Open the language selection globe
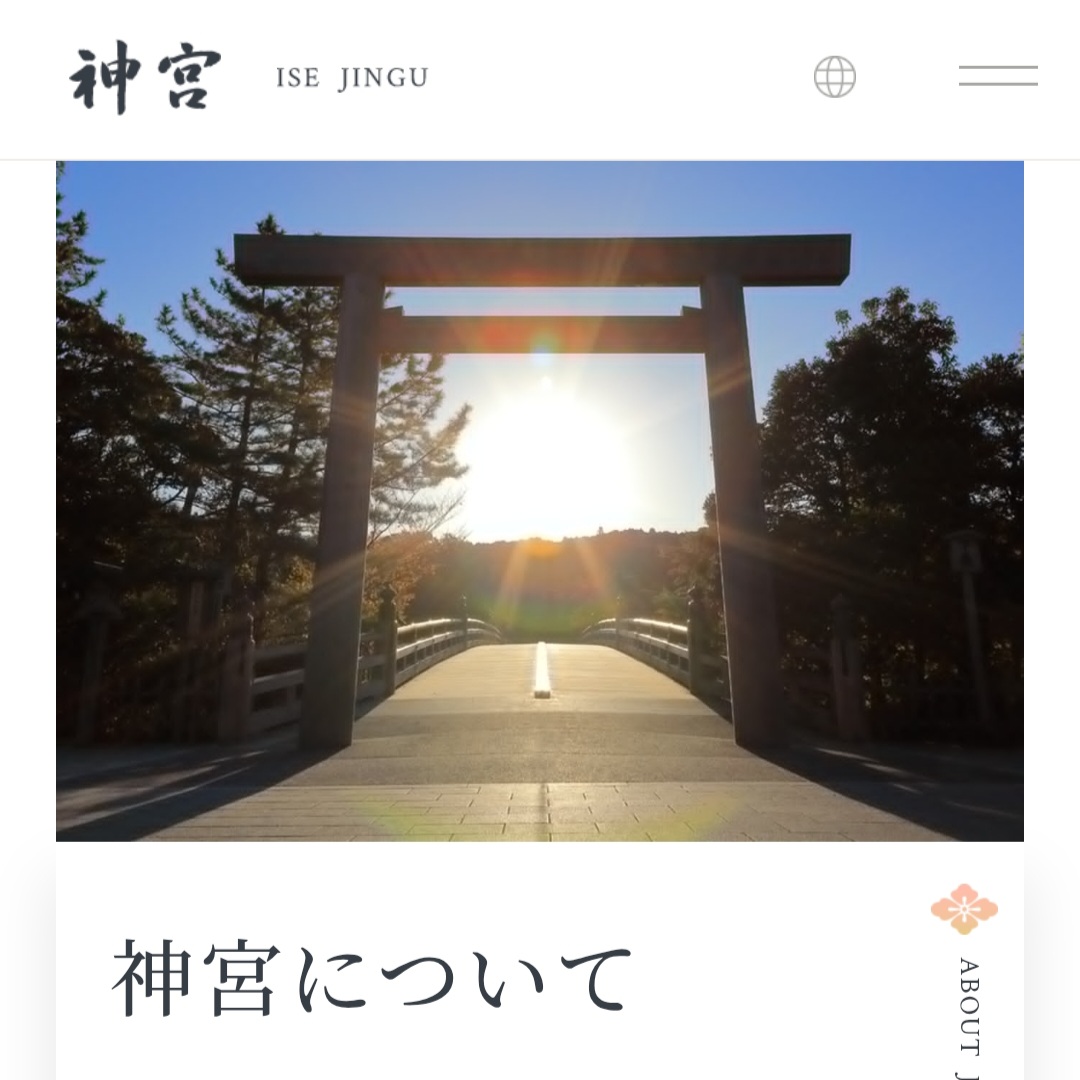 [x=835, y=77]
